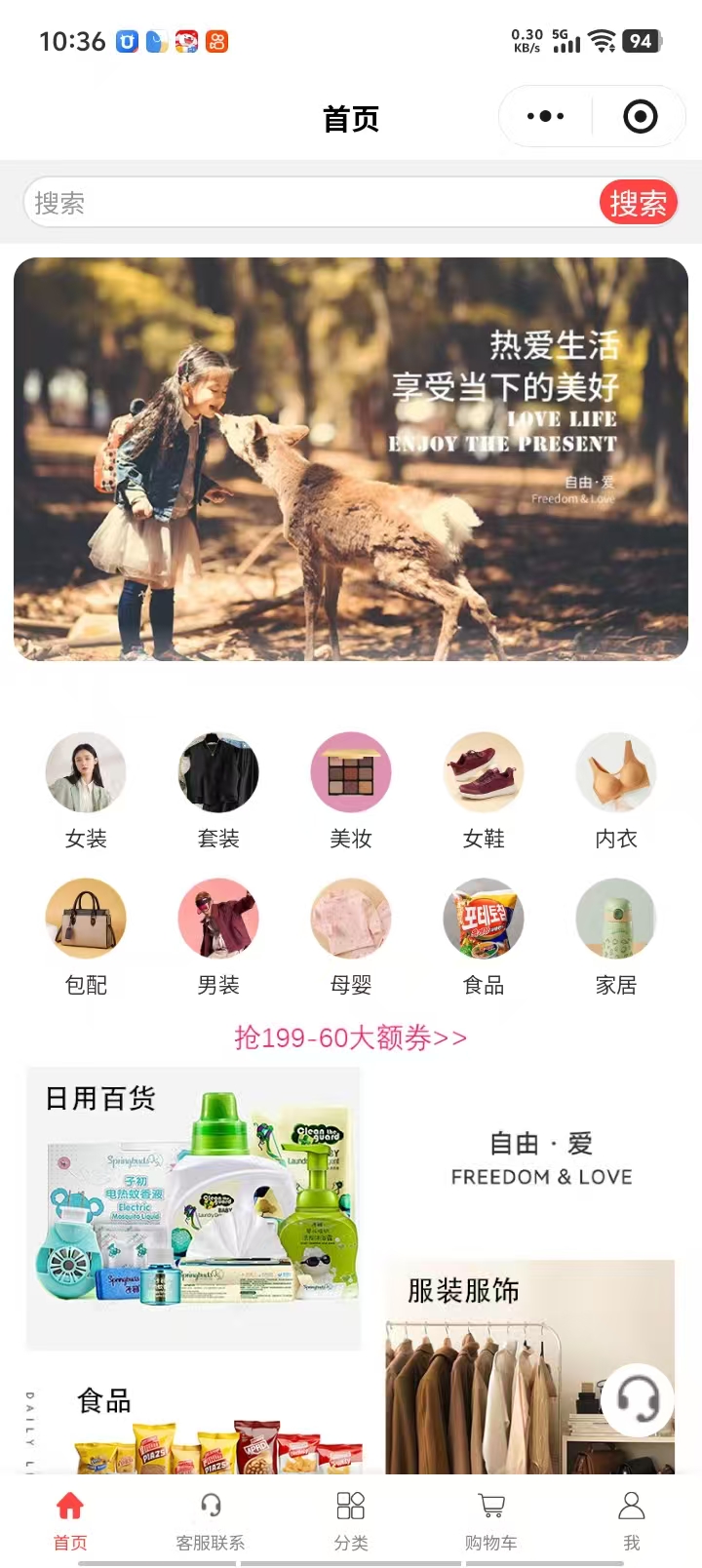Claim the 抢199-60大额券 coupon link
The height and width of the screenshot is (1568, 702).
(x=351, y=1038)
